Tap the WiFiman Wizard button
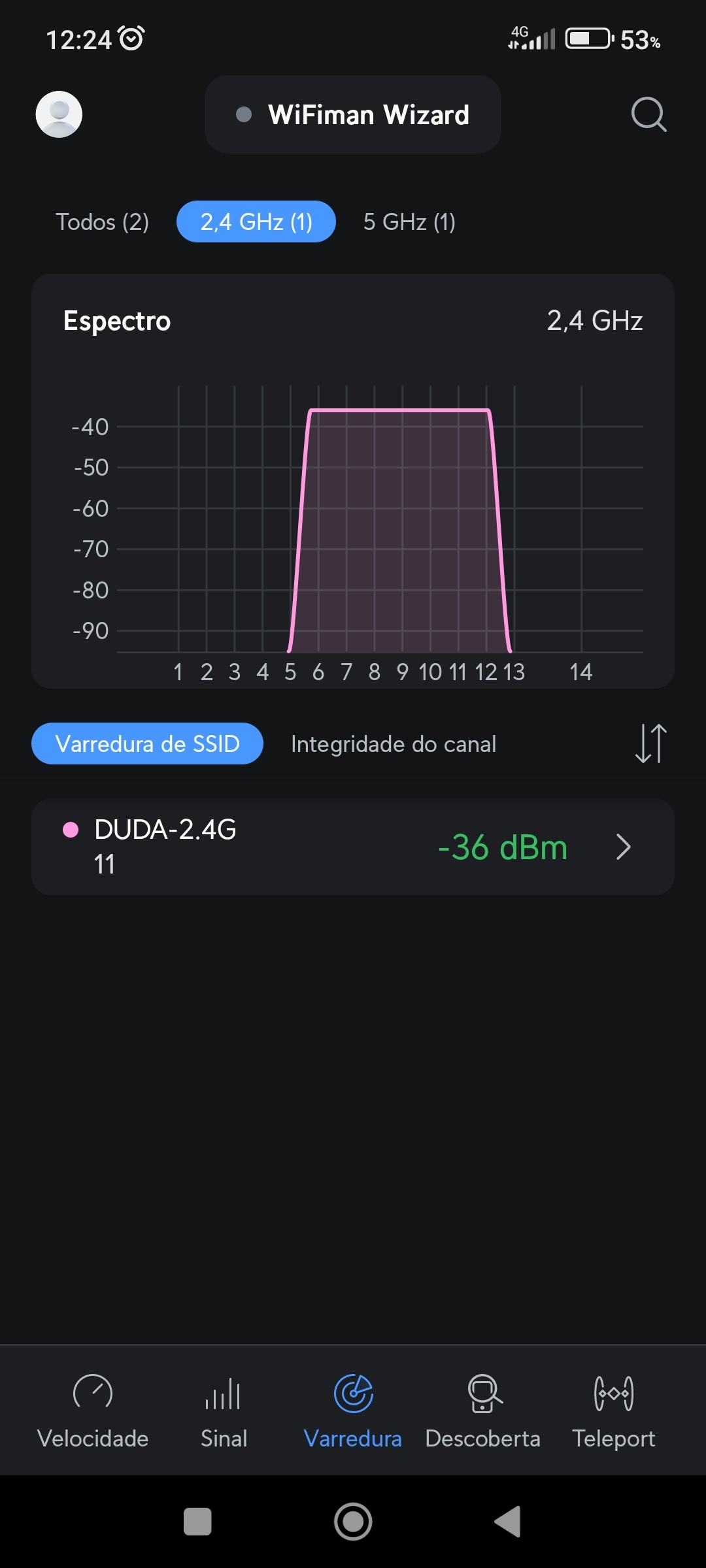This screenshot has height=1568, width=706. click(x=353, y=114)
